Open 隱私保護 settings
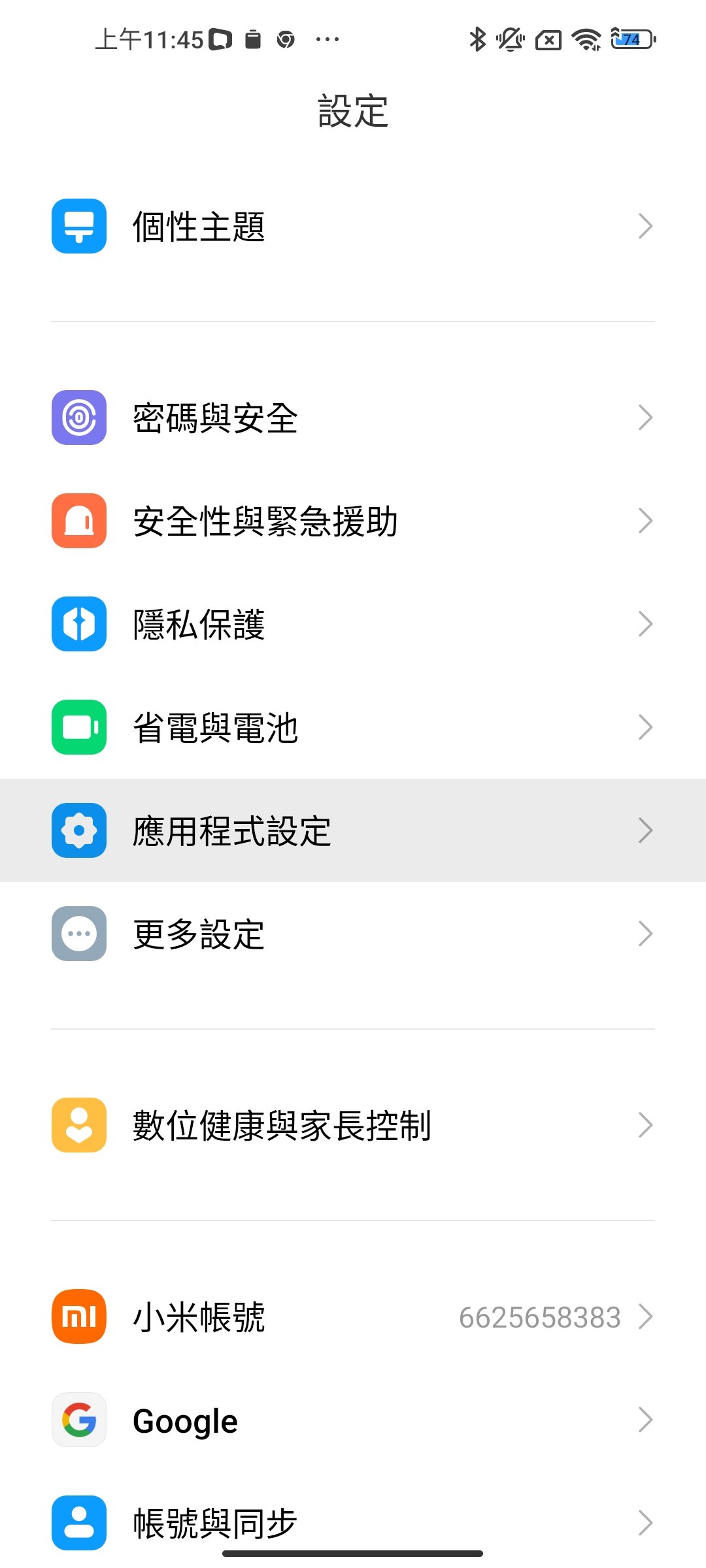706x1568 pixels. (353, 624)
